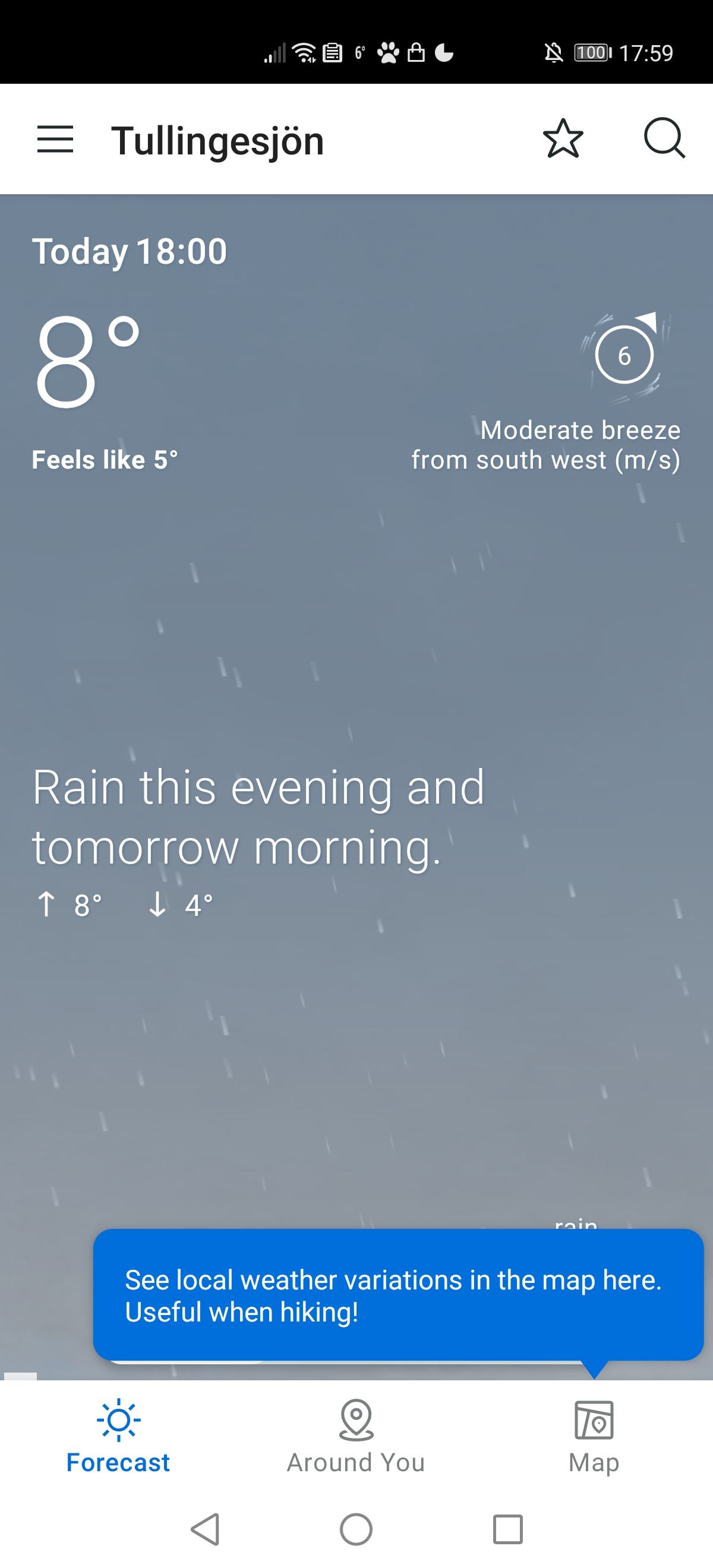Go back using the system back button
The image size is (713, 1568).
tap(205, 1528)
